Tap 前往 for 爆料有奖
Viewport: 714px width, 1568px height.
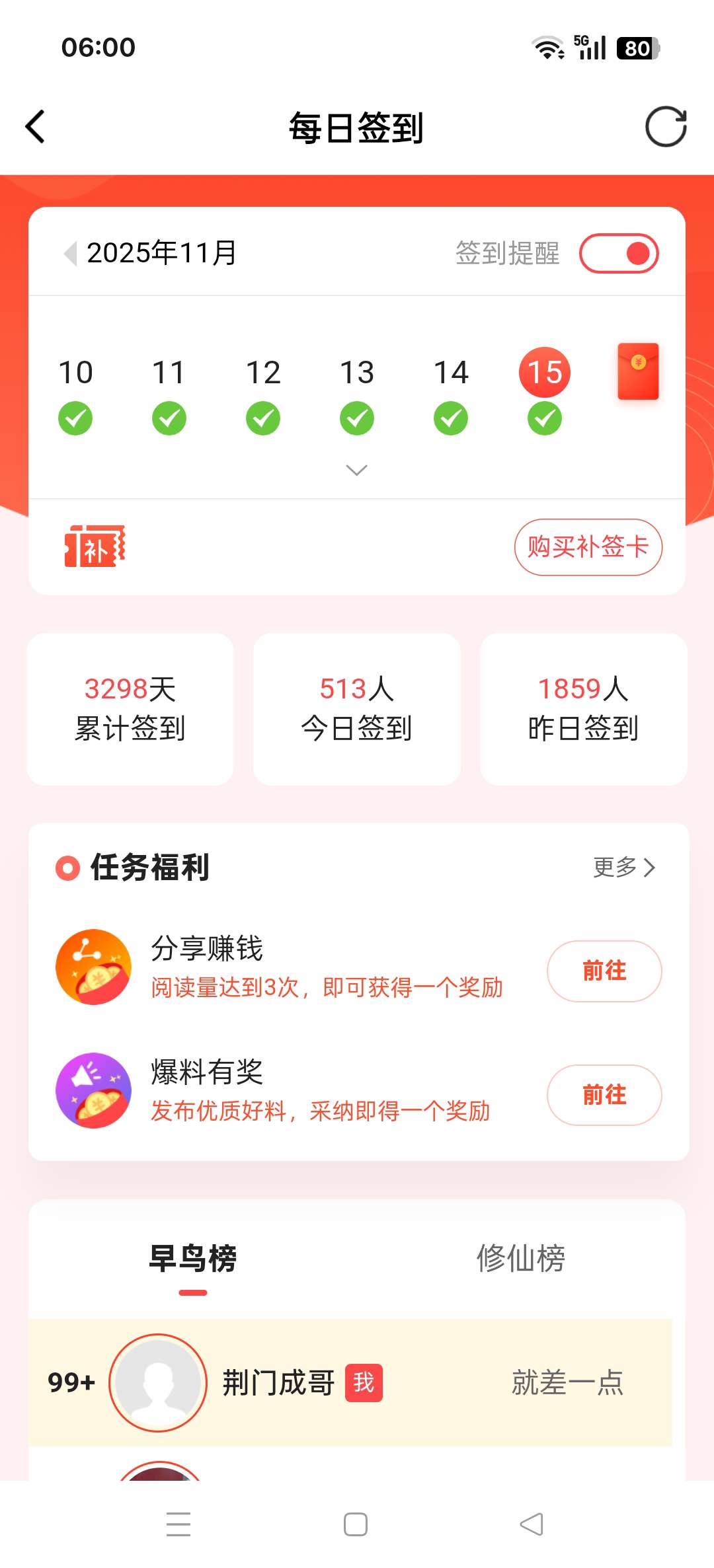(604, 1095)
